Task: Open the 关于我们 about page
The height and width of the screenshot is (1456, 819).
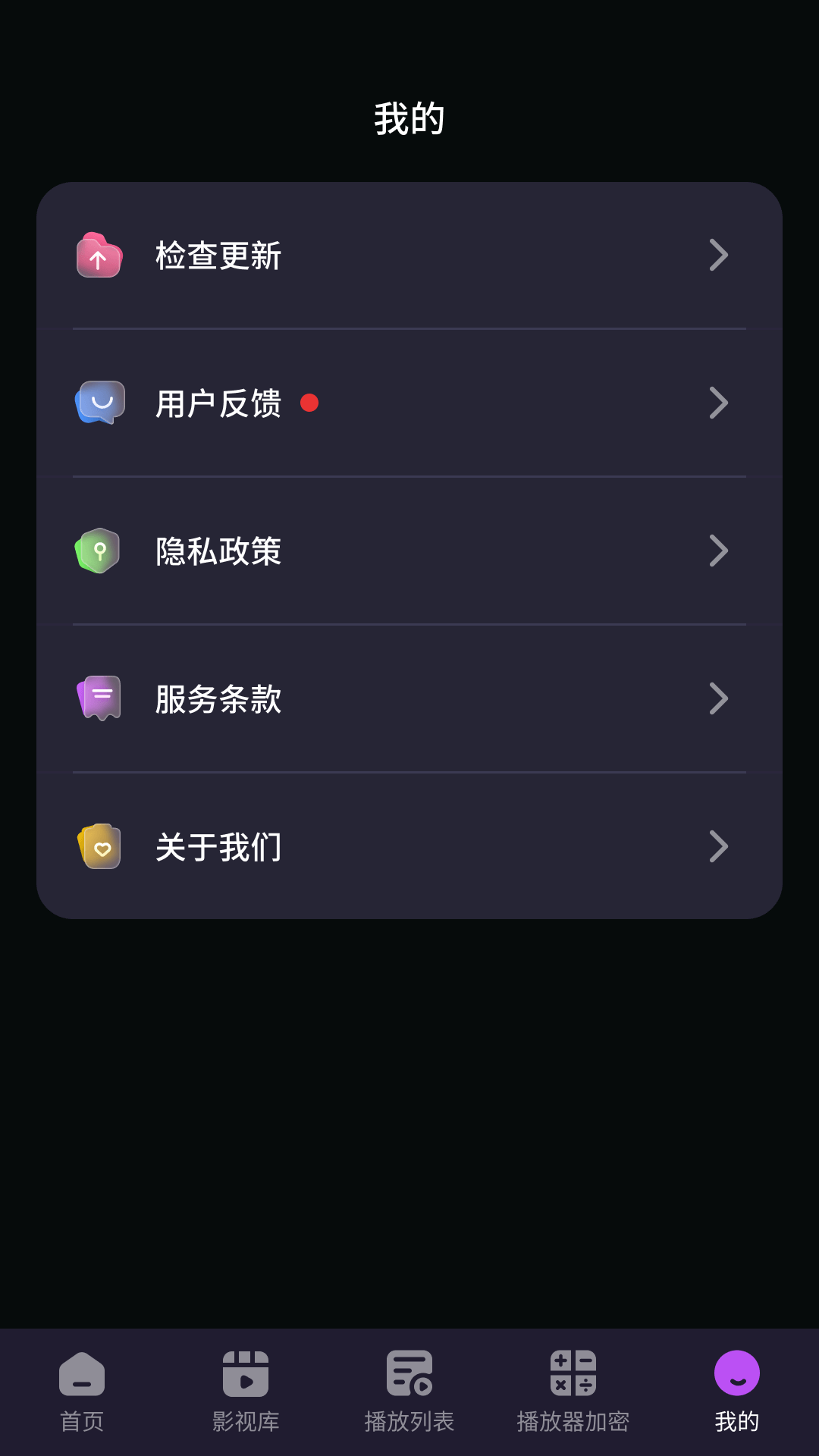Action: click(409, 846)
